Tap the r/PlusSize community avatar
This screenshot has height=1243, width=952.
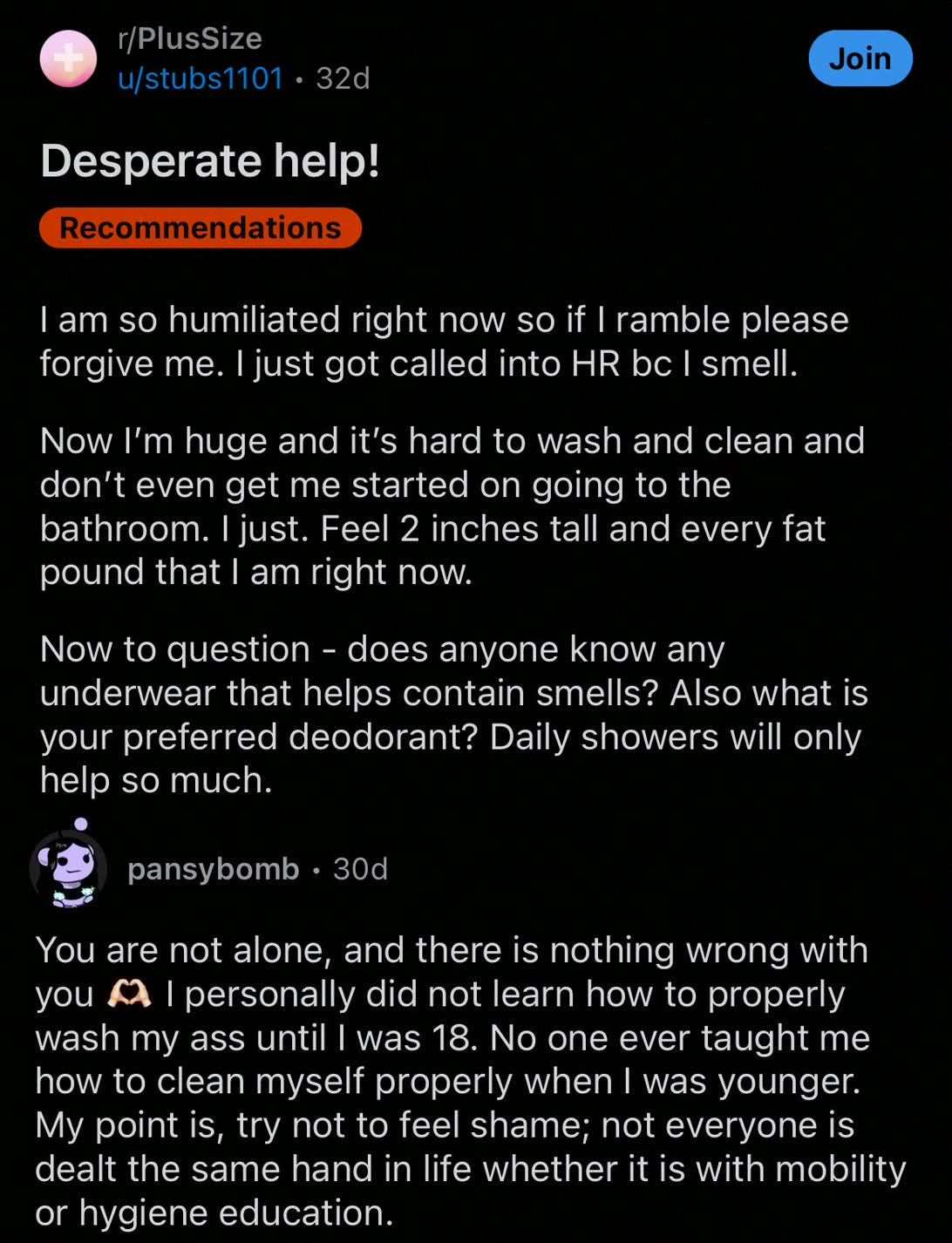tap(68, 58)
